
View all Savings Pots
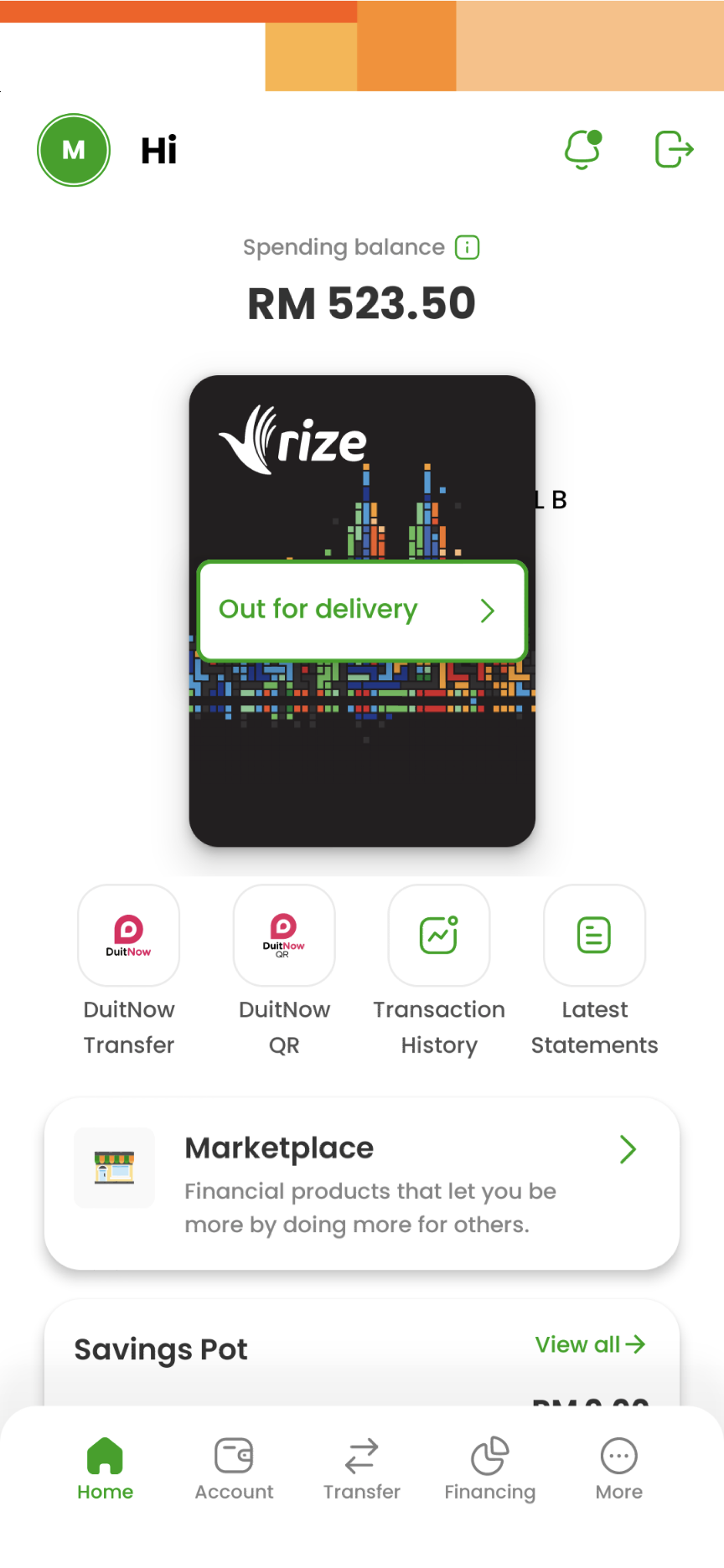click(x=590, y=1344)
